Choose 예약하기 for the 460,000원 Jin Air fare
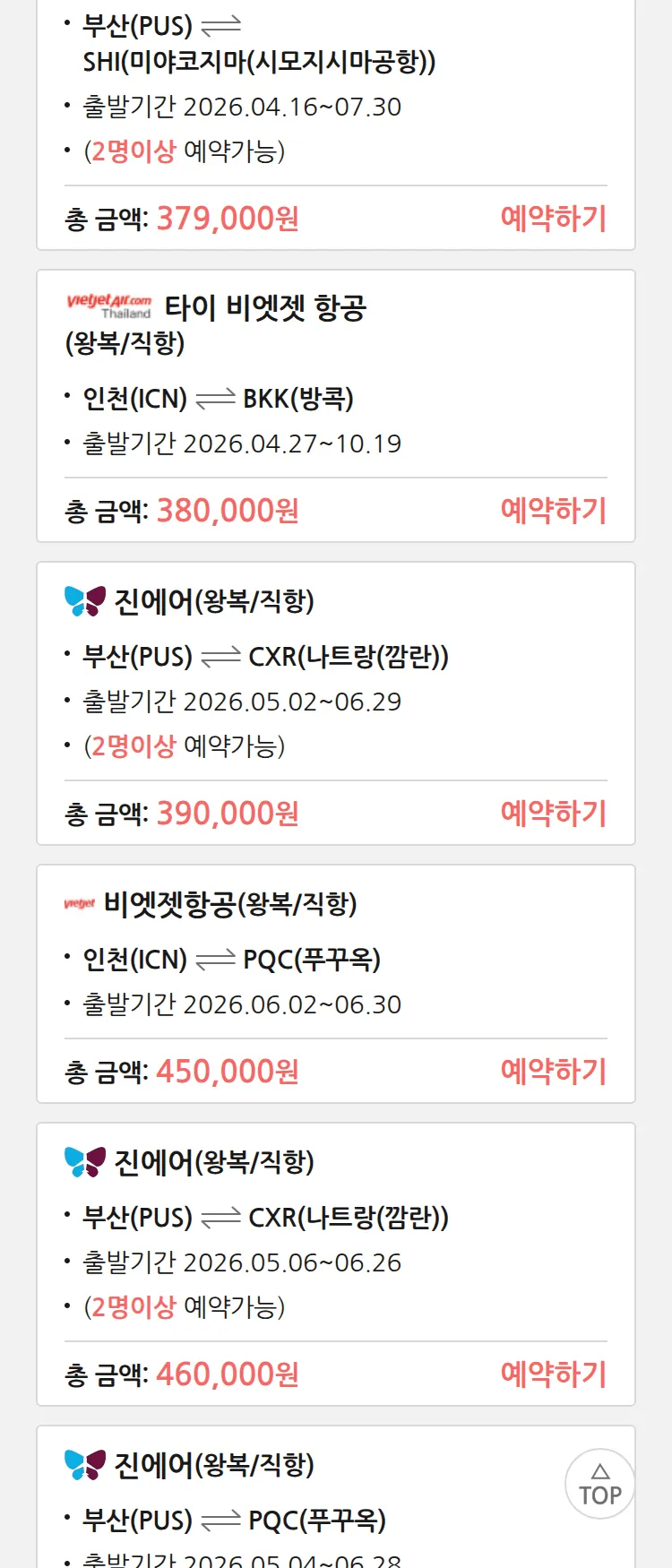The image size is (672, 1568). click(x=553, y=1374)
